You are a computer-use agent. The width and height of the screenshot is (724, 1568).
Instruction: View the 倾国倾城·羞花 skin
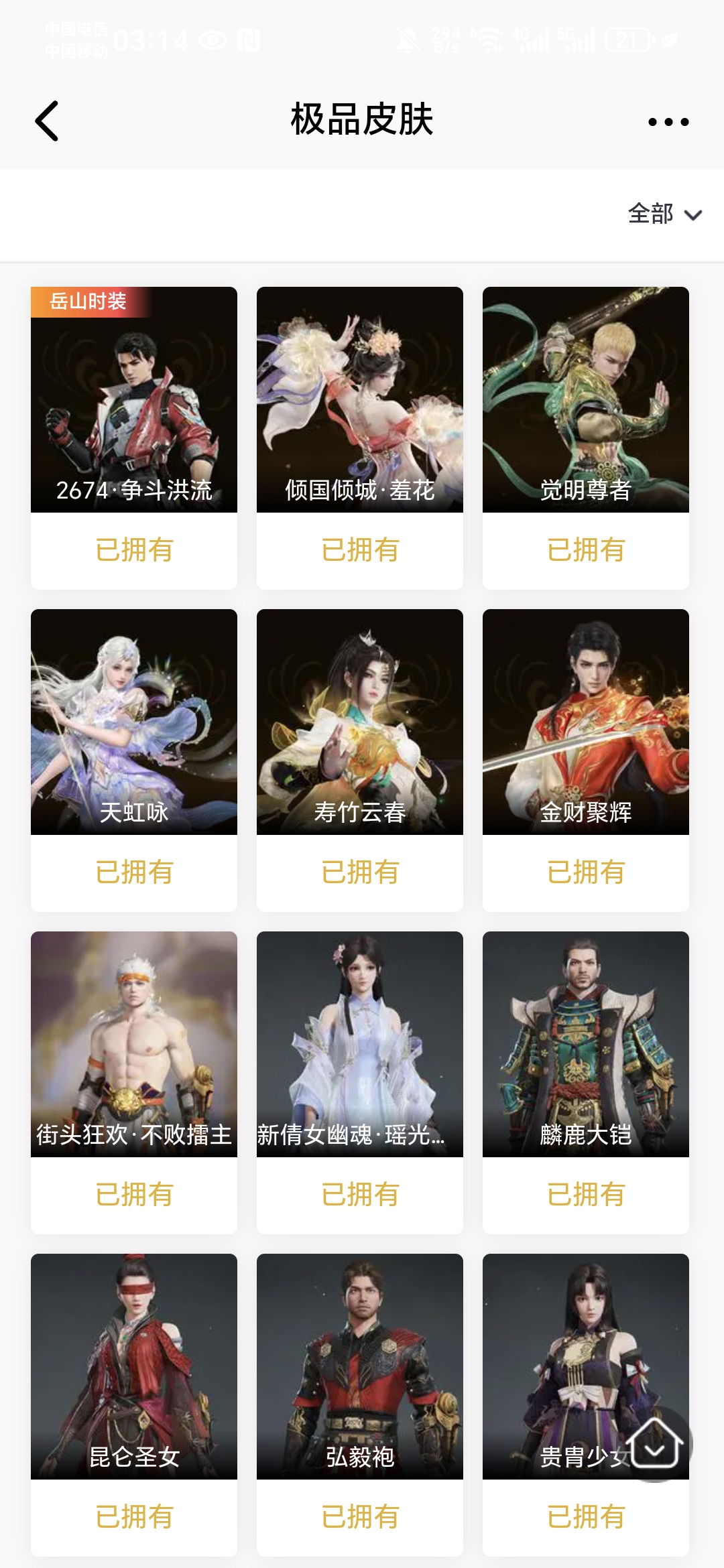(x=360, y=438)
